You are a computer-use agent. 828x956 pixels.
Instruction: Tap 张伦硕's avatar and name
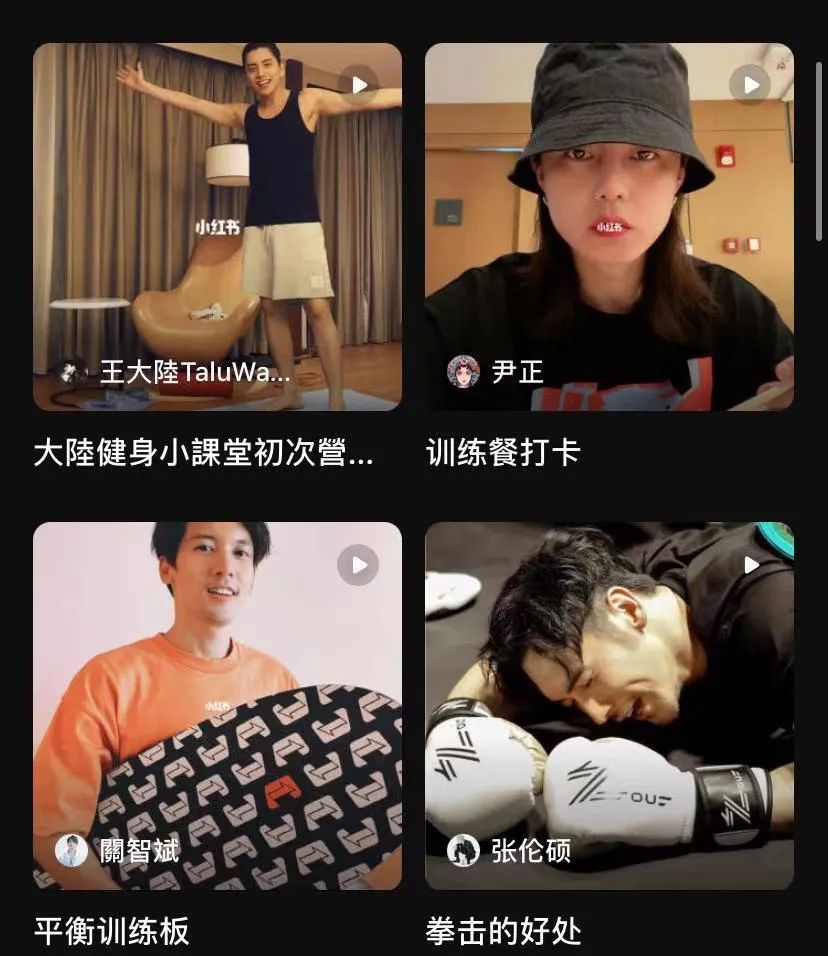(x=509, y=851)
